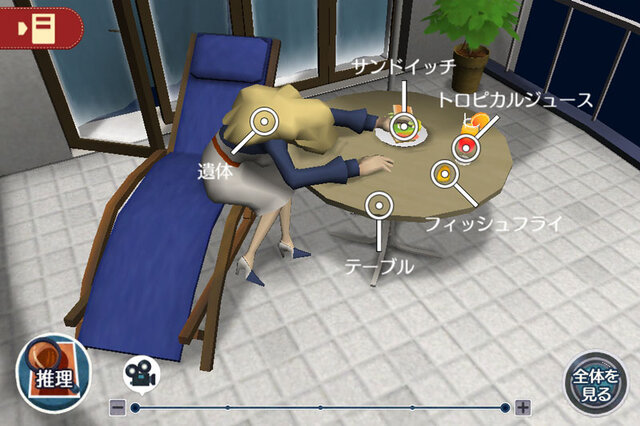This screenshot has height=426, width=640.
Task: Zoom in with the plus button
Action: 523,408
